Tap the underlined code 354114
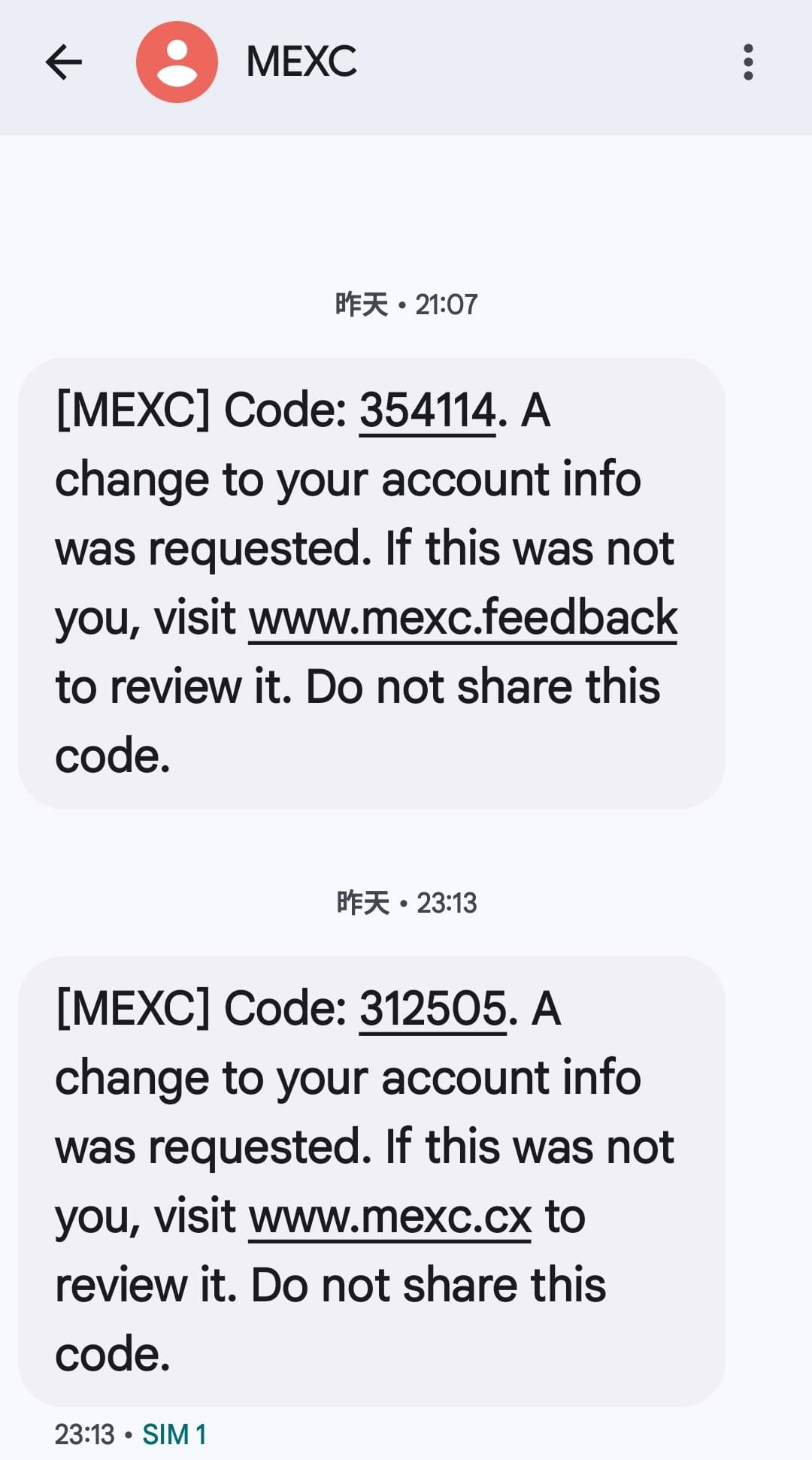This screenshot has width=812, height=1460. click(x=427, y=411)
